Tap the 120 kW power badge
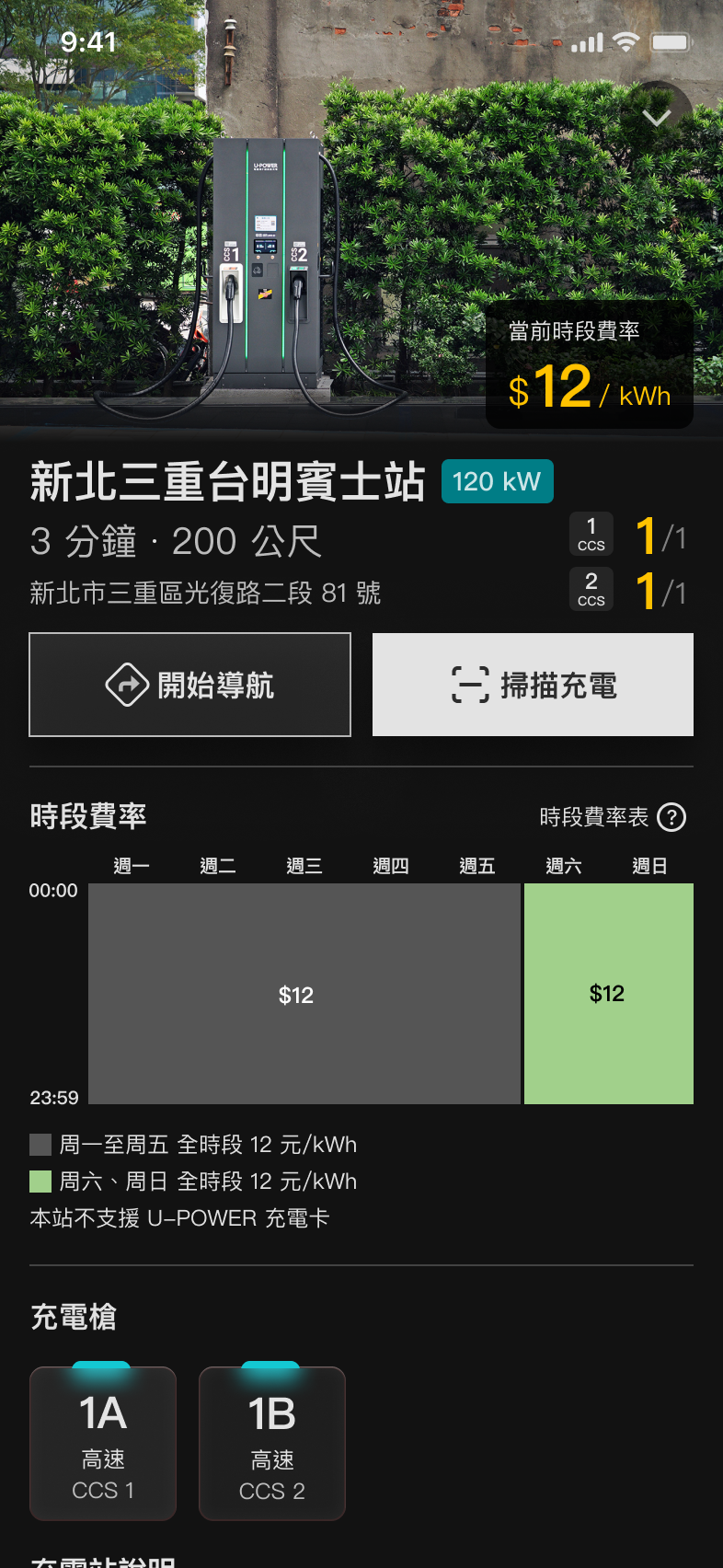This screenshot has height=1568, width=723. coord(497,480)
